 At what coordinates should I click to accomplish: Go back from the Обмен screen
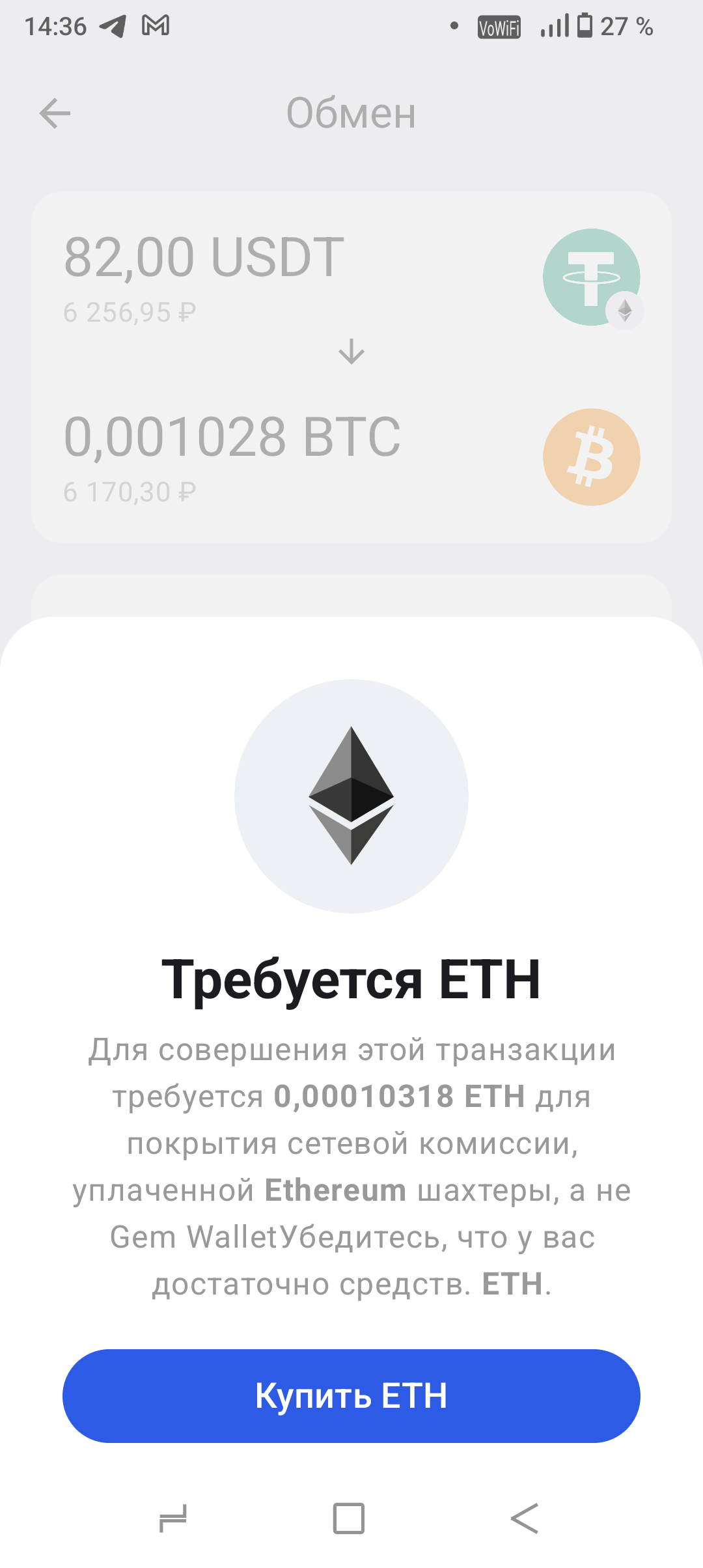click(x=55, y=114)
